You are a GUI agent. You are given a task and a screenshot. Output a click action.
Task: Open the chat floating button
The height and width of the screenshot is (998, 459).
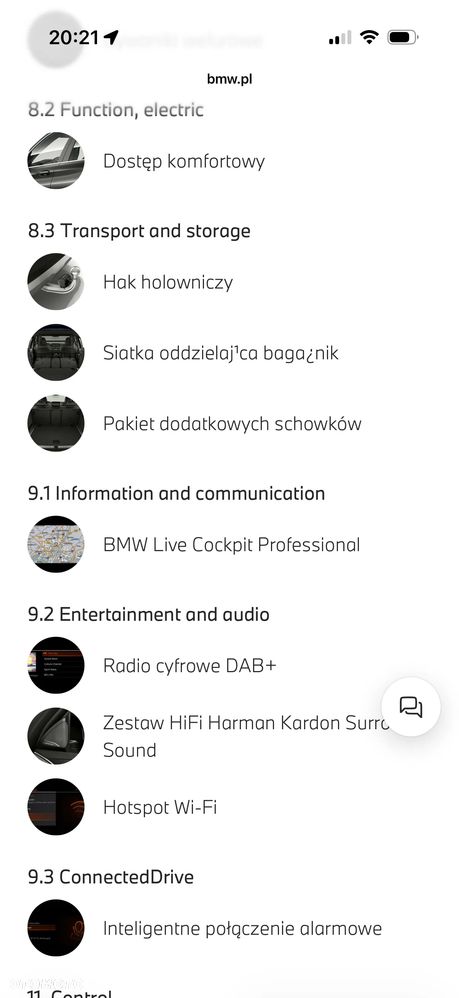[x=411, y=706]
